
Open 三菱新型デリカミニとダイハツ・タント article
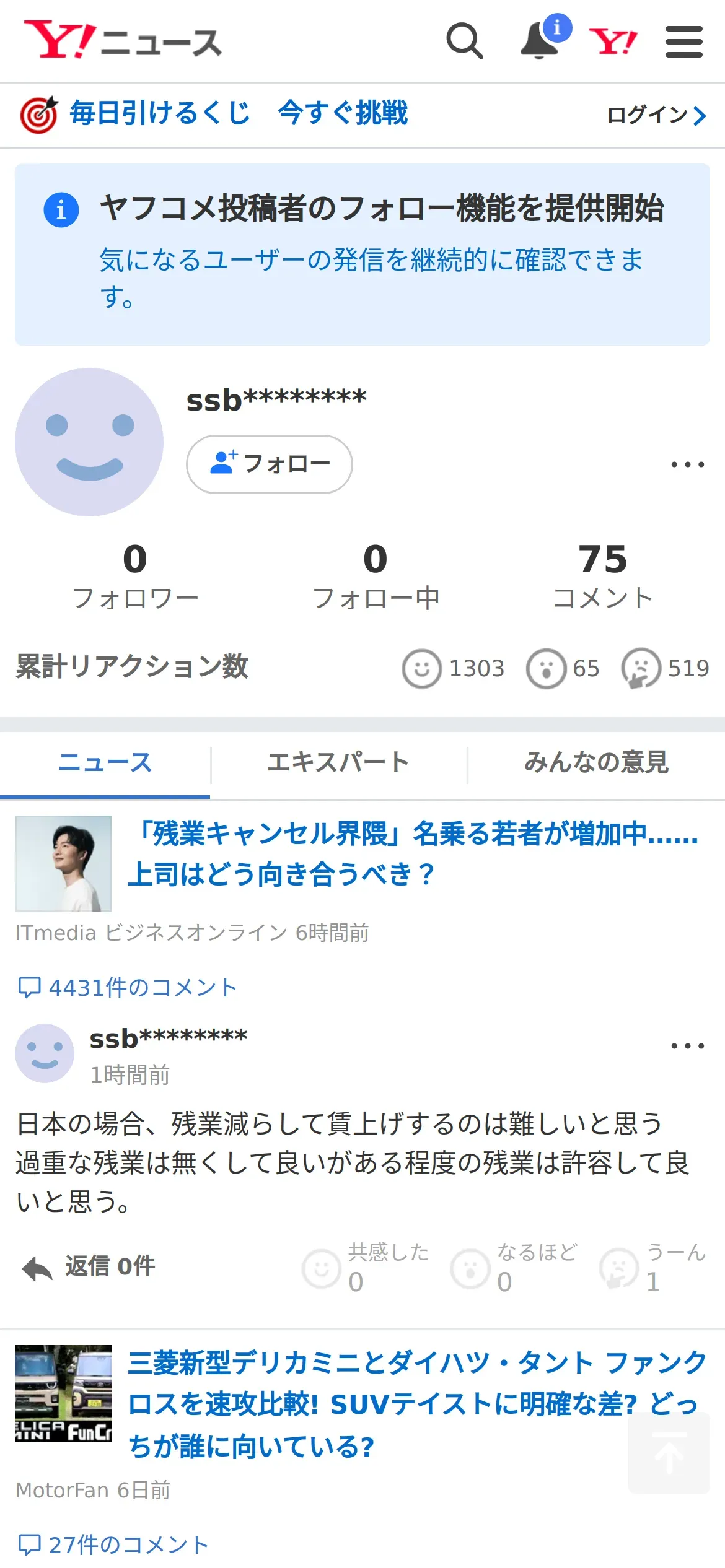(x=416, y=1403)
